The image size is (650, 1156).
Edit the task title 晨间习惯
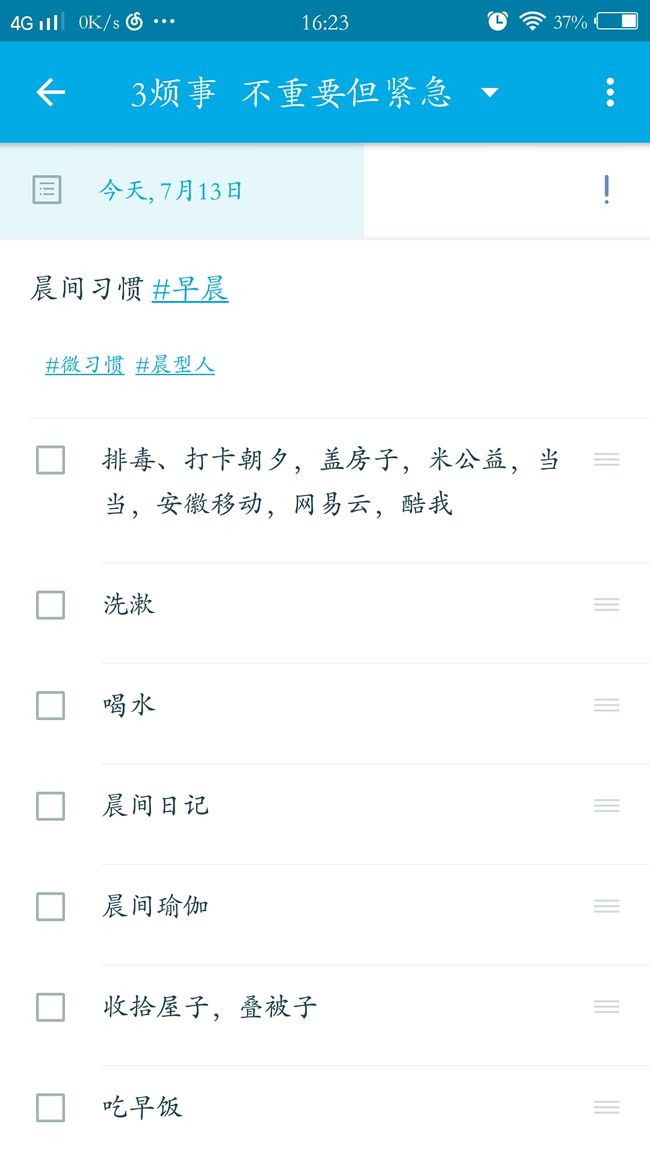(87, 289)
